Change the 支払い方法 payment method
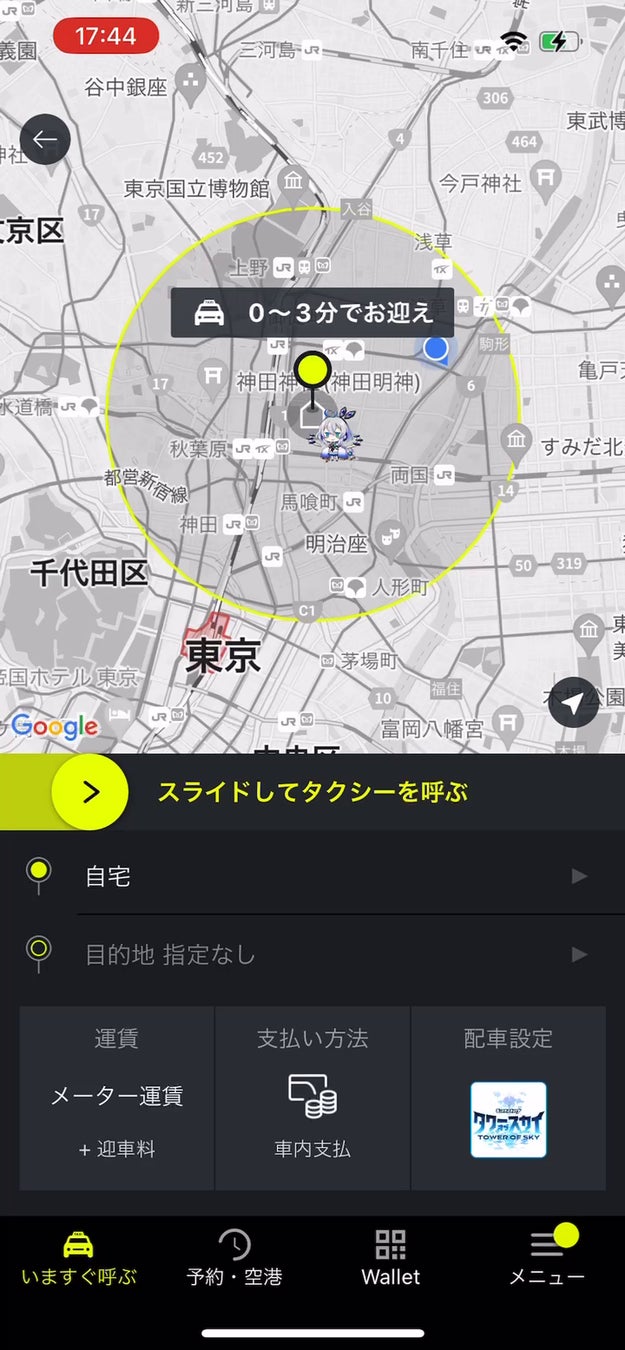The height and width of the screenshot is (1350, 625). (x=313, y=1097)
